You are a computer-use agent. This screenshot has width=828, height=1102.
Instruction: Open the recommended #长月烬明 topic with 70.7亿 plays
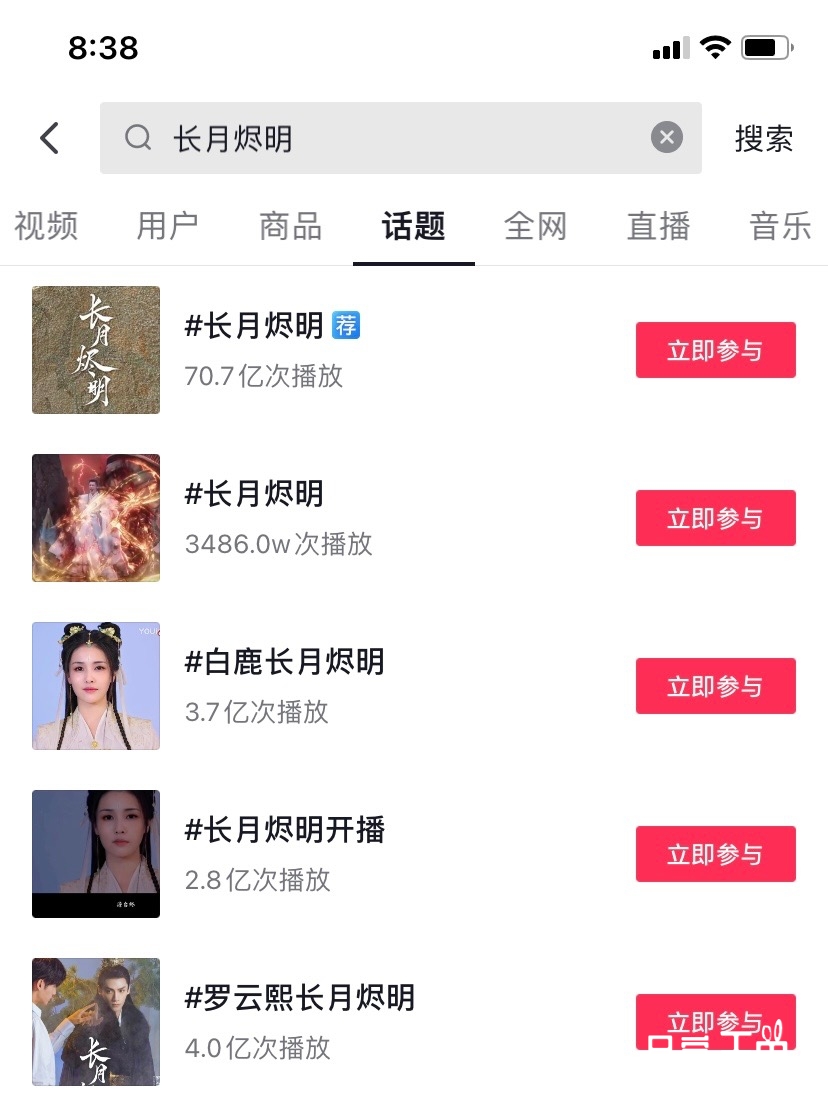point(255,326)
